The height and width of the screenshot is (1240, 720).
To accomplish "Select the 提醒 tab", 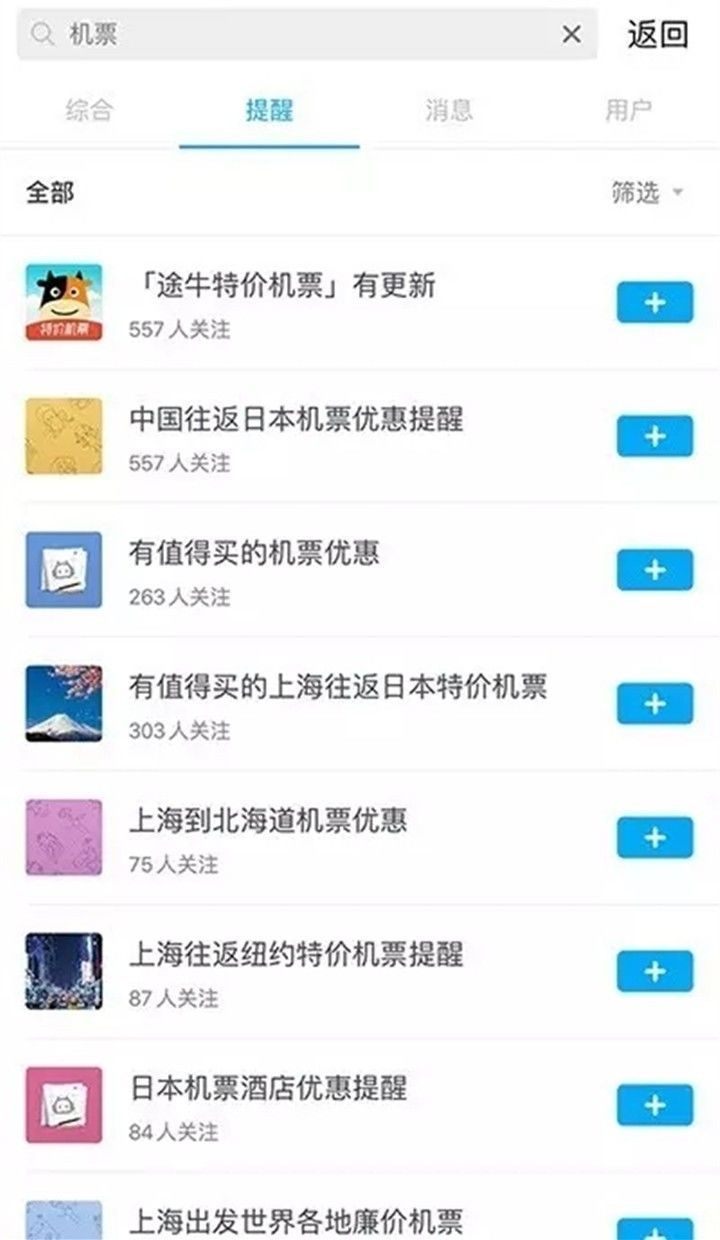I will point(269,110).
